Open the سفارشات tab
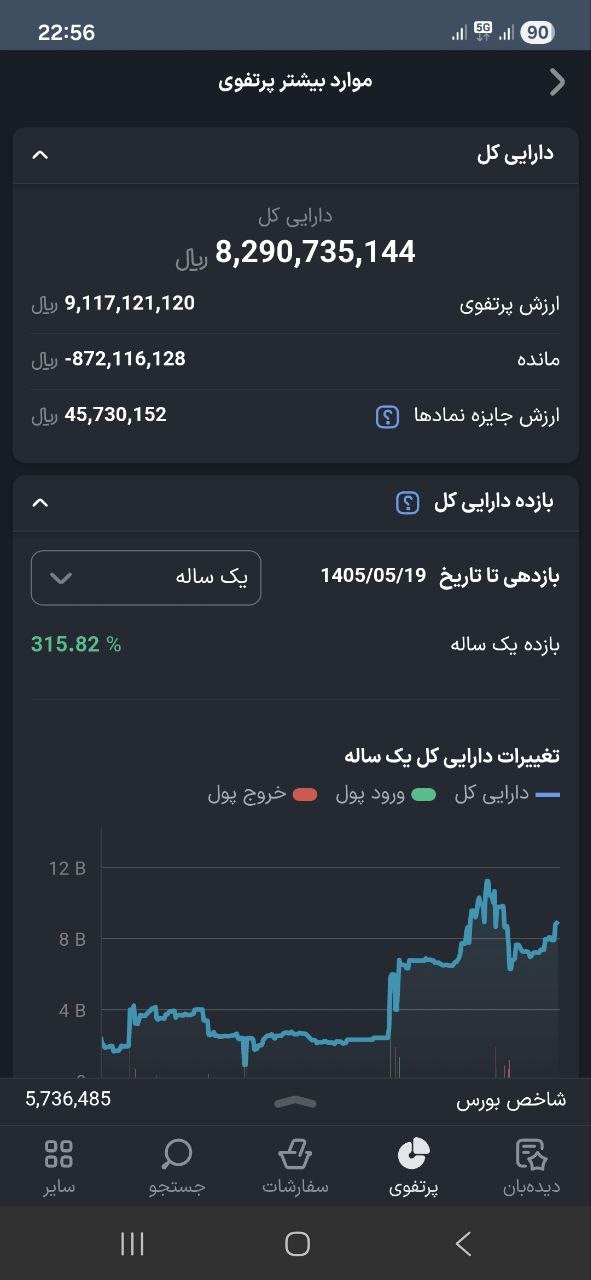The image size is (591, 1280). pos(295,1167)
